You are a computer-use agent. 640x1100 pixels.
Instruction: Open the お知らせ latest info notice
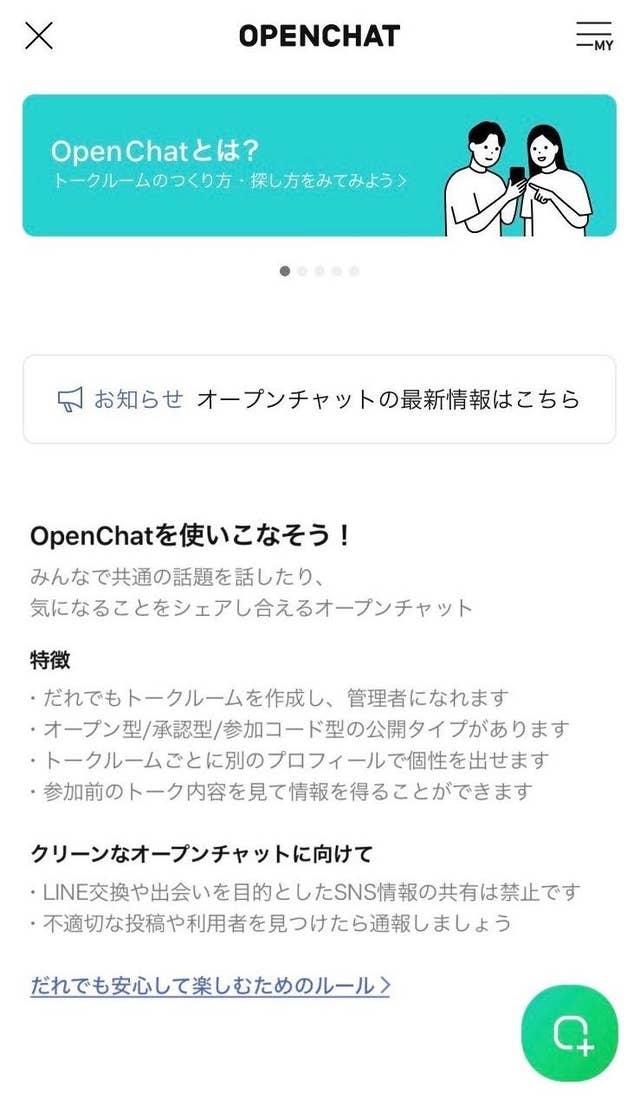[x=319, y=399]
